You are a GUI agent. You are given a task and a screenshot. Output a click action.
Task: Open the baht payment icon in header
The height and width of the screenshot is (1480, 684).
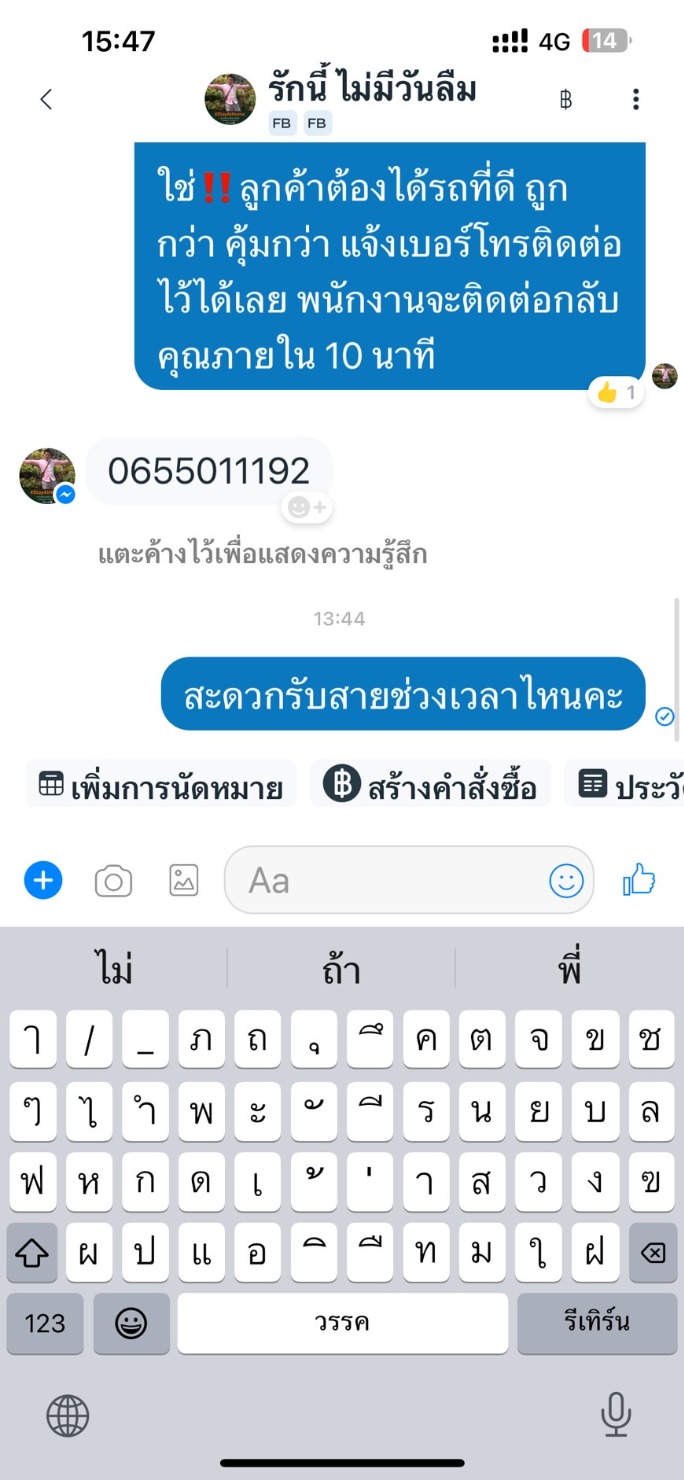click(566, 99)
